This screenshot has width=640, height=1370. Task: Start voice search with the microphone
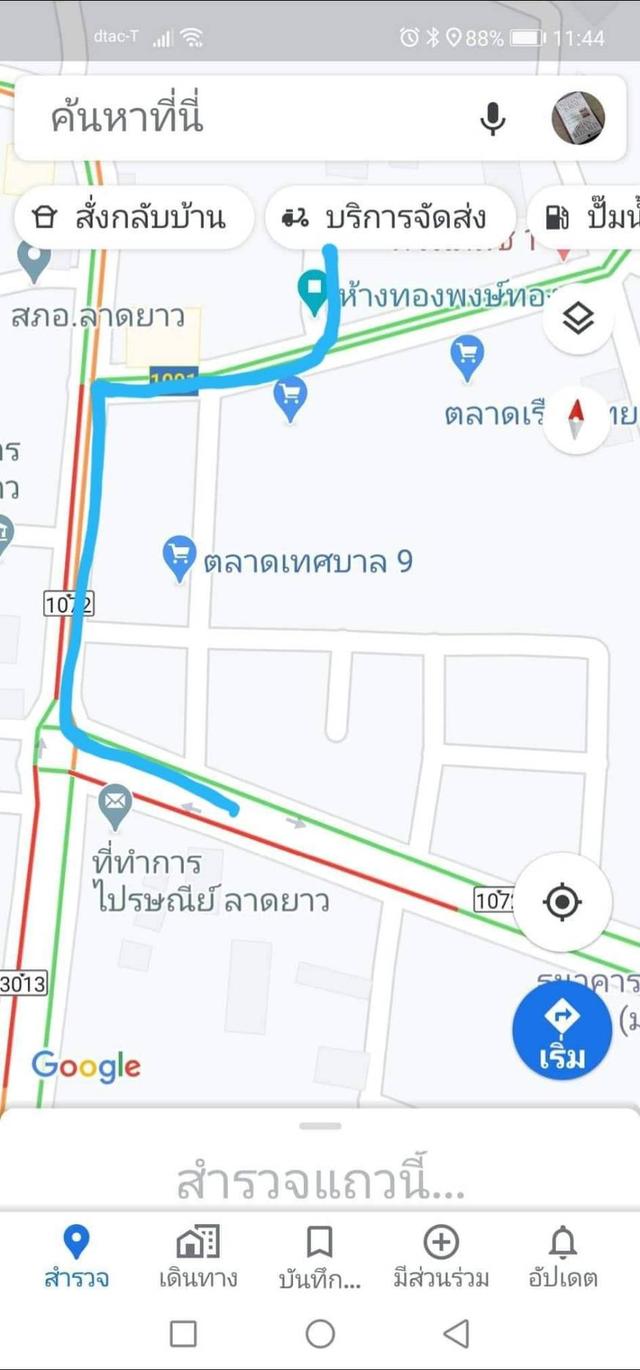pyautogui.click(x=492, y=119)
